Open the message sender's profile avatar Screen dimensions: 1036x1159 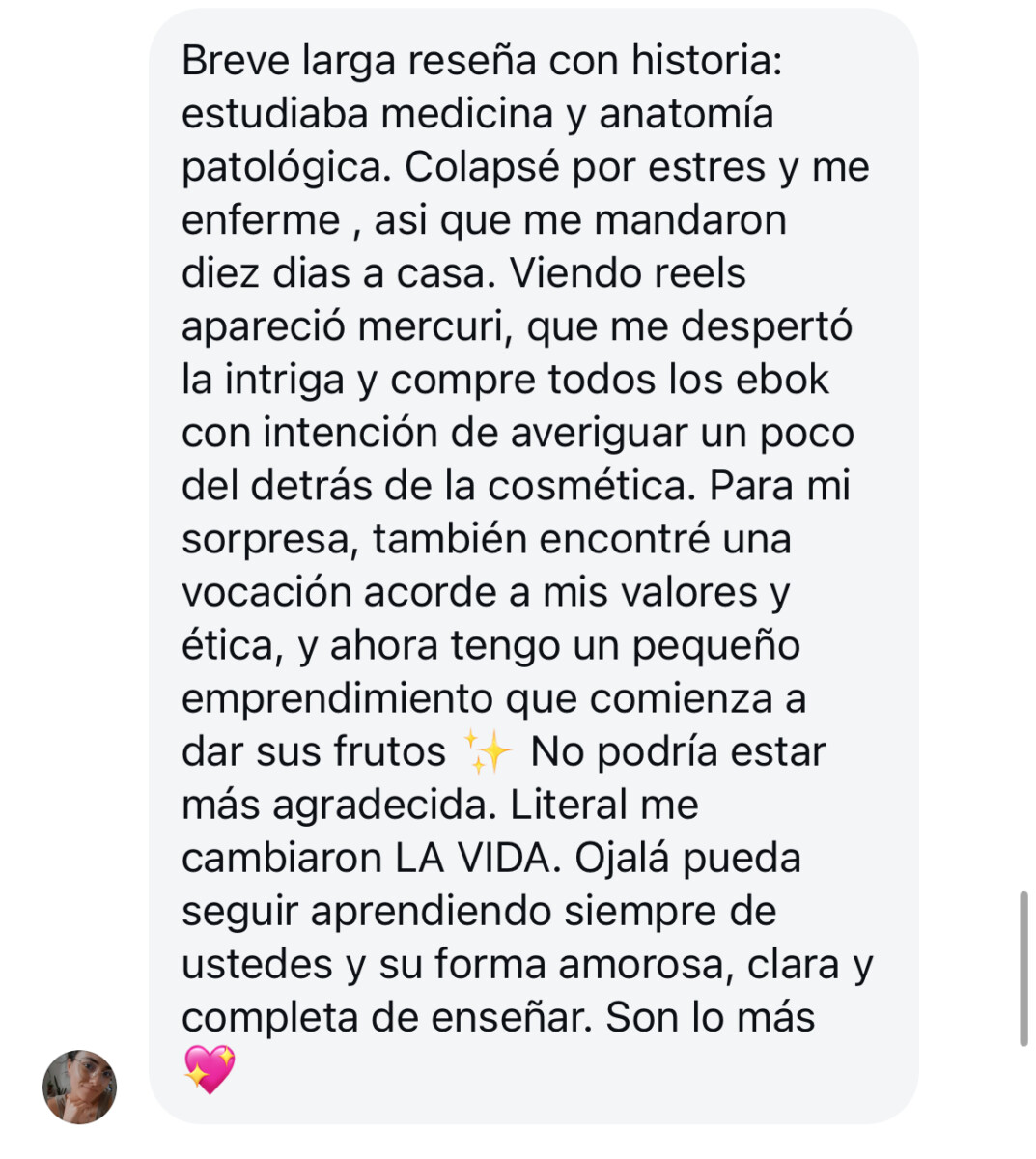pos(80,1087)
